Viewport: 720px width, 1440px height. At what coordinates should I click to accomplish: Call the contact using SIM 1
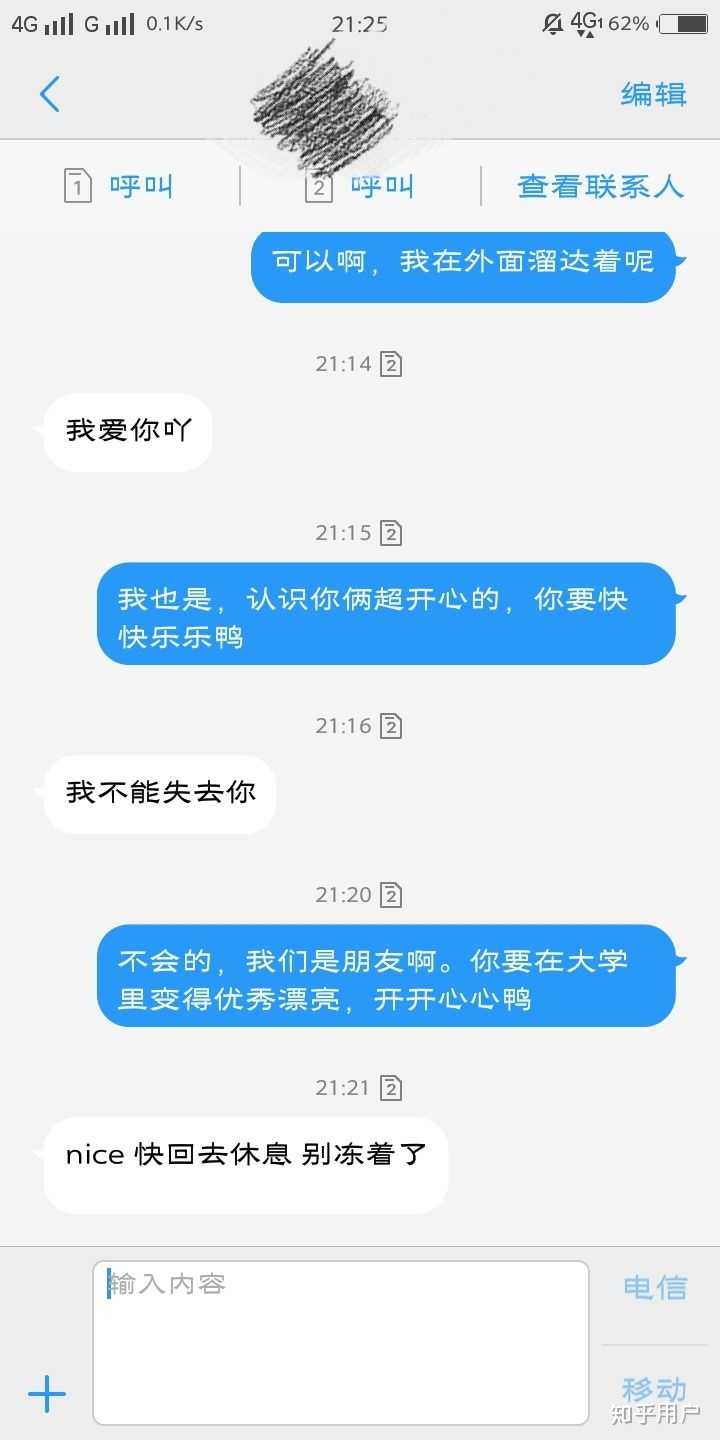point(120,186)
